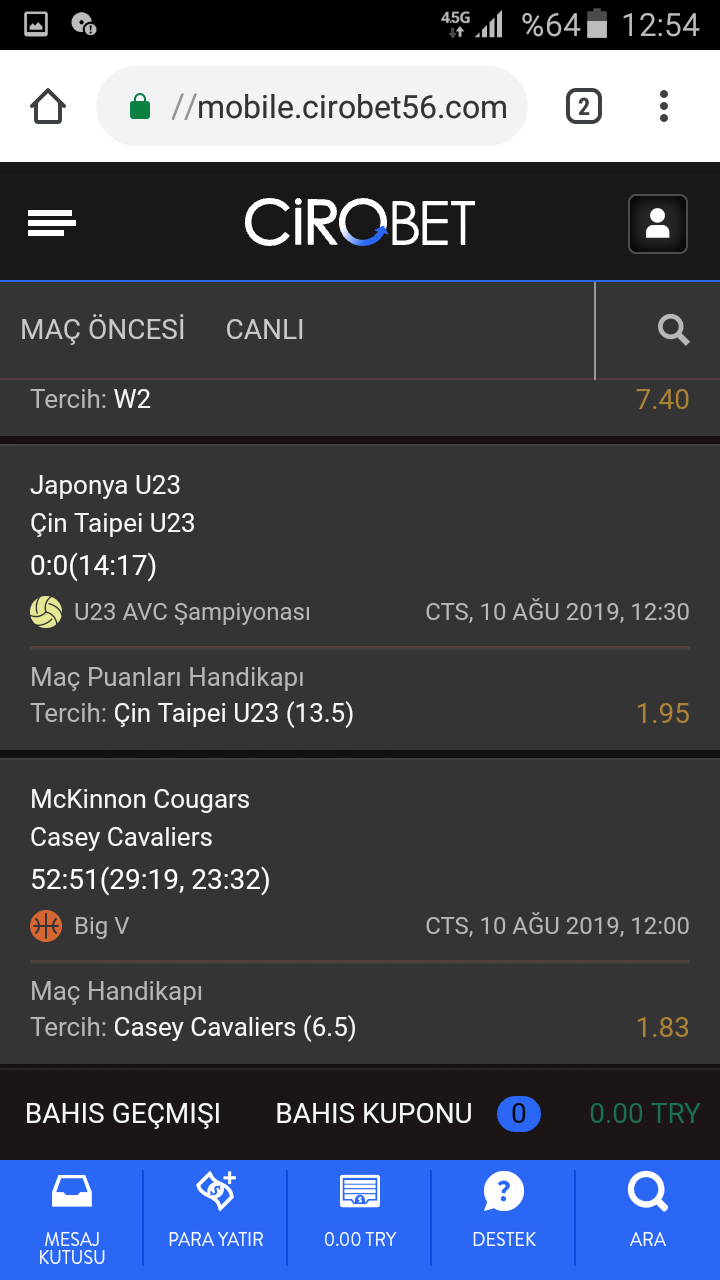720x1280 pixels.
Task: Go to the browser home page
Action: [x=48, y=106]
